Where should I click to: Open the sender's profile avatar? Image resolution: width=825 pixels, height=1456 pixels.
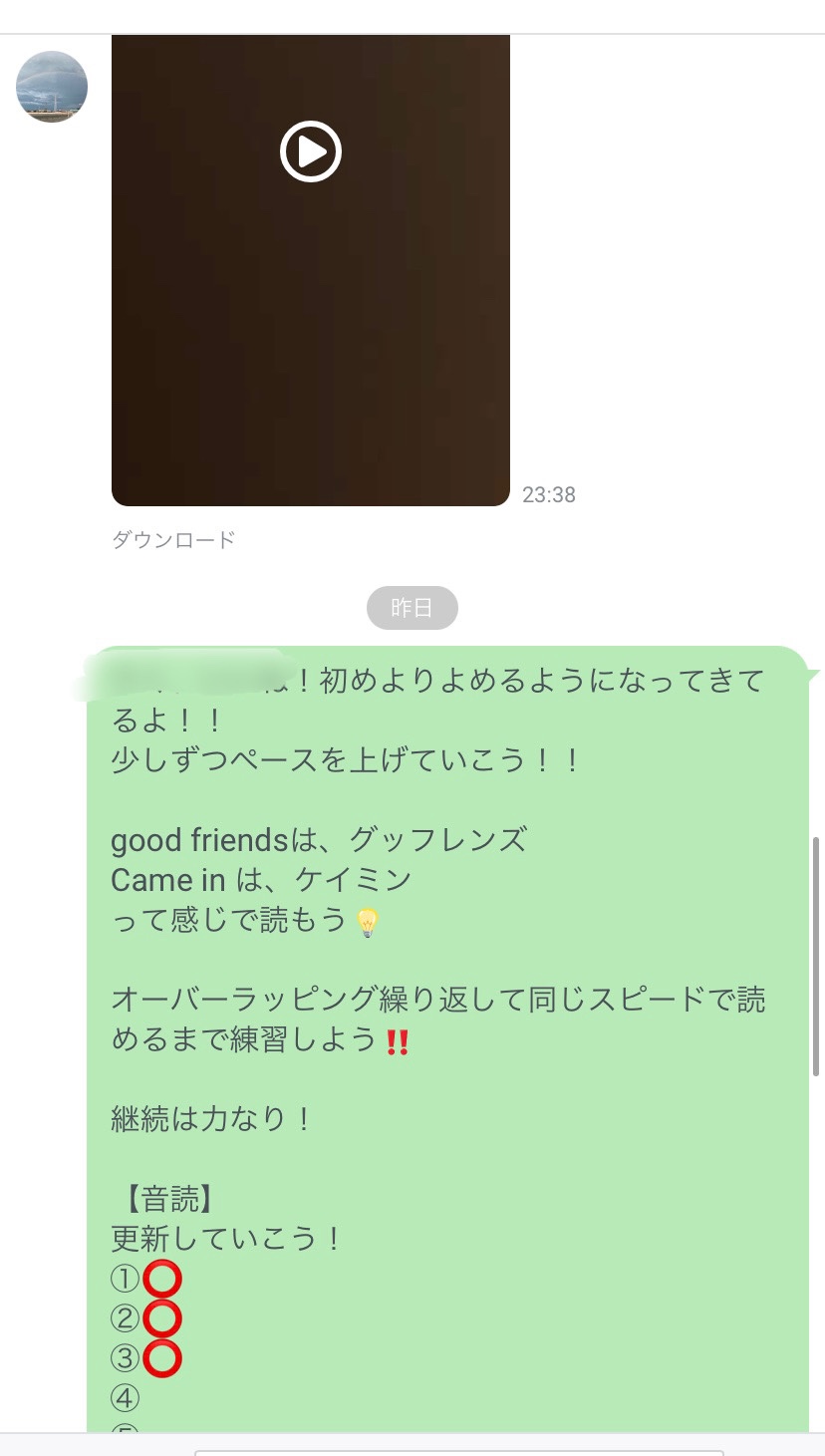pyautogui.click(x=52, y=87)
